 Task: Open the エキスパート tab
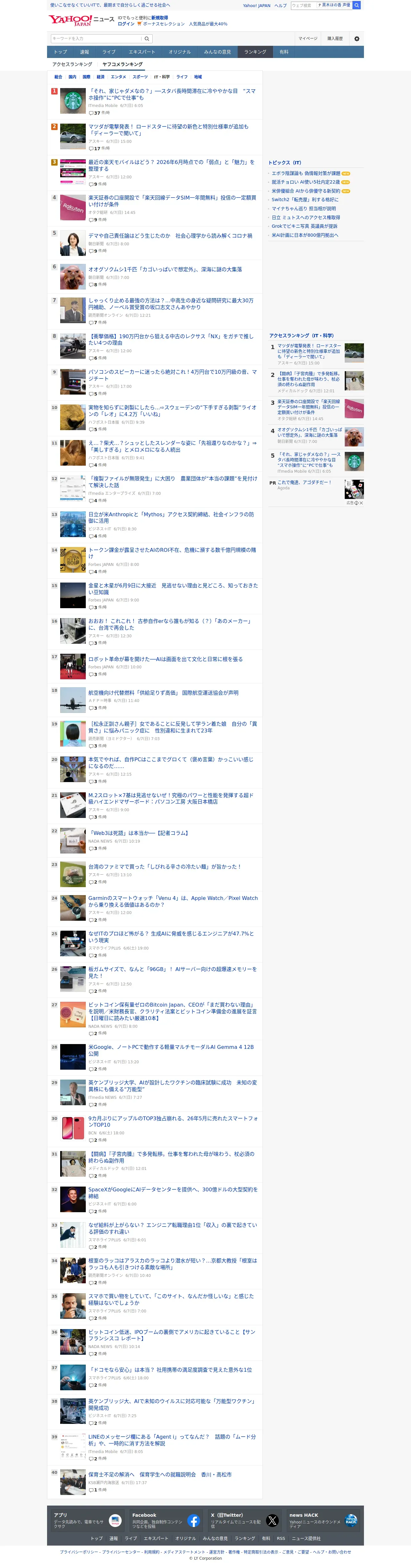click(x=142, y=52)
